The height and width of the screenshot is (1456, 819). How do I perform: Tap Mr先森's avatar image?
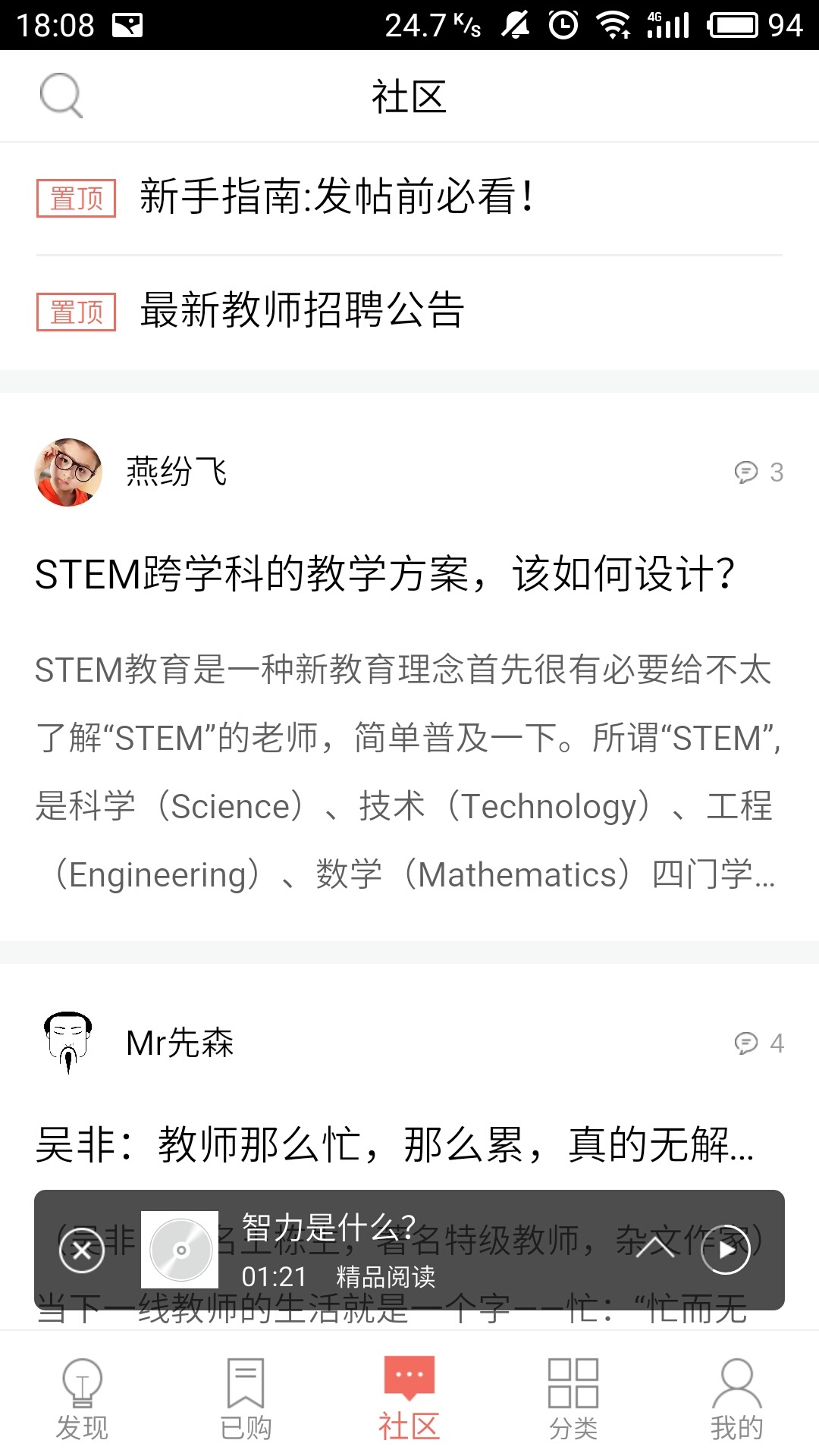(x=67, y=1043)
